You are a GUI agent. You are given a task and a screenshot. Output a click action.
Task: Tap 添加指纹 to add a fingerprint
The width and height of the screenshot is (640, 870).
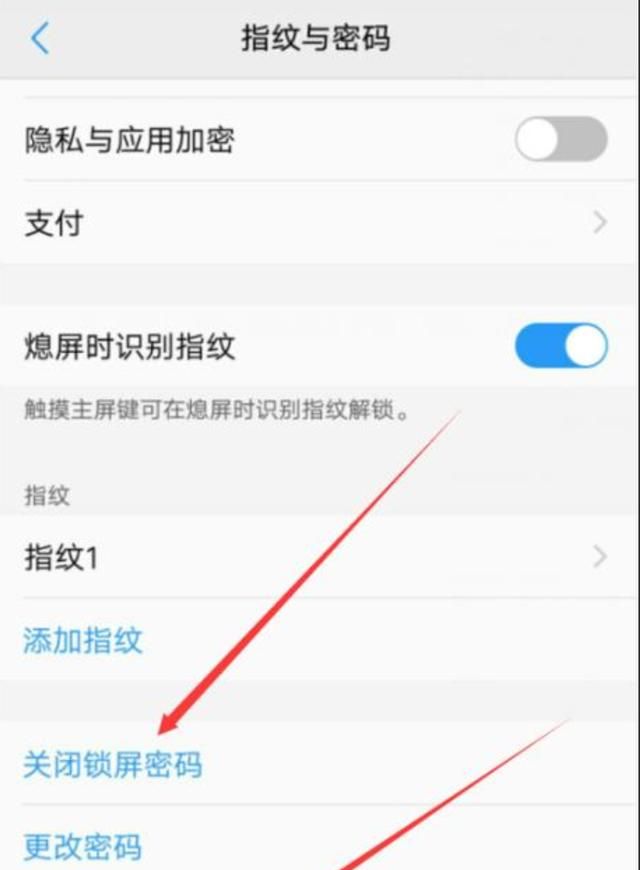point(83,640)
